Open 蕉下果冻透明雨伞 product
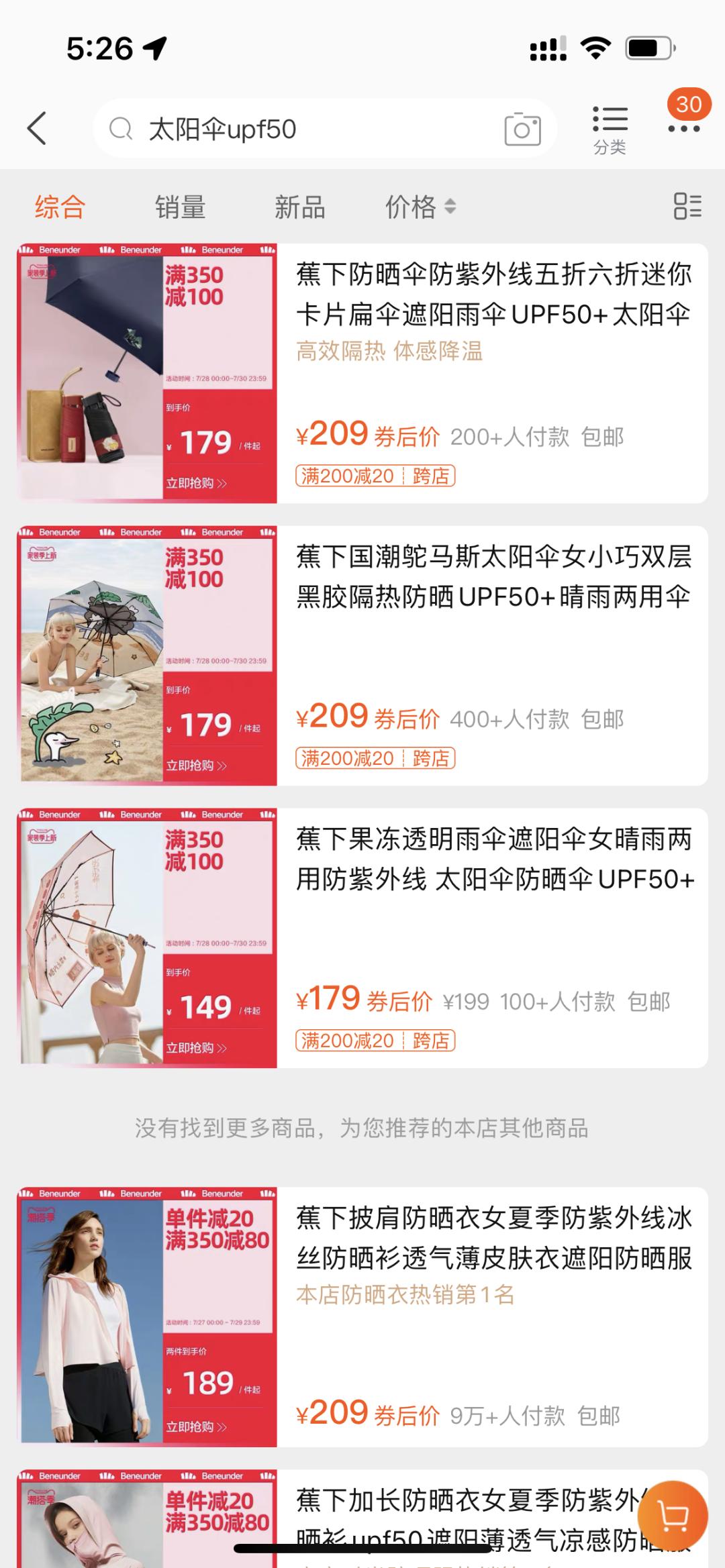The height and width of the screenshot is (1568, 725). pos(493,859)
